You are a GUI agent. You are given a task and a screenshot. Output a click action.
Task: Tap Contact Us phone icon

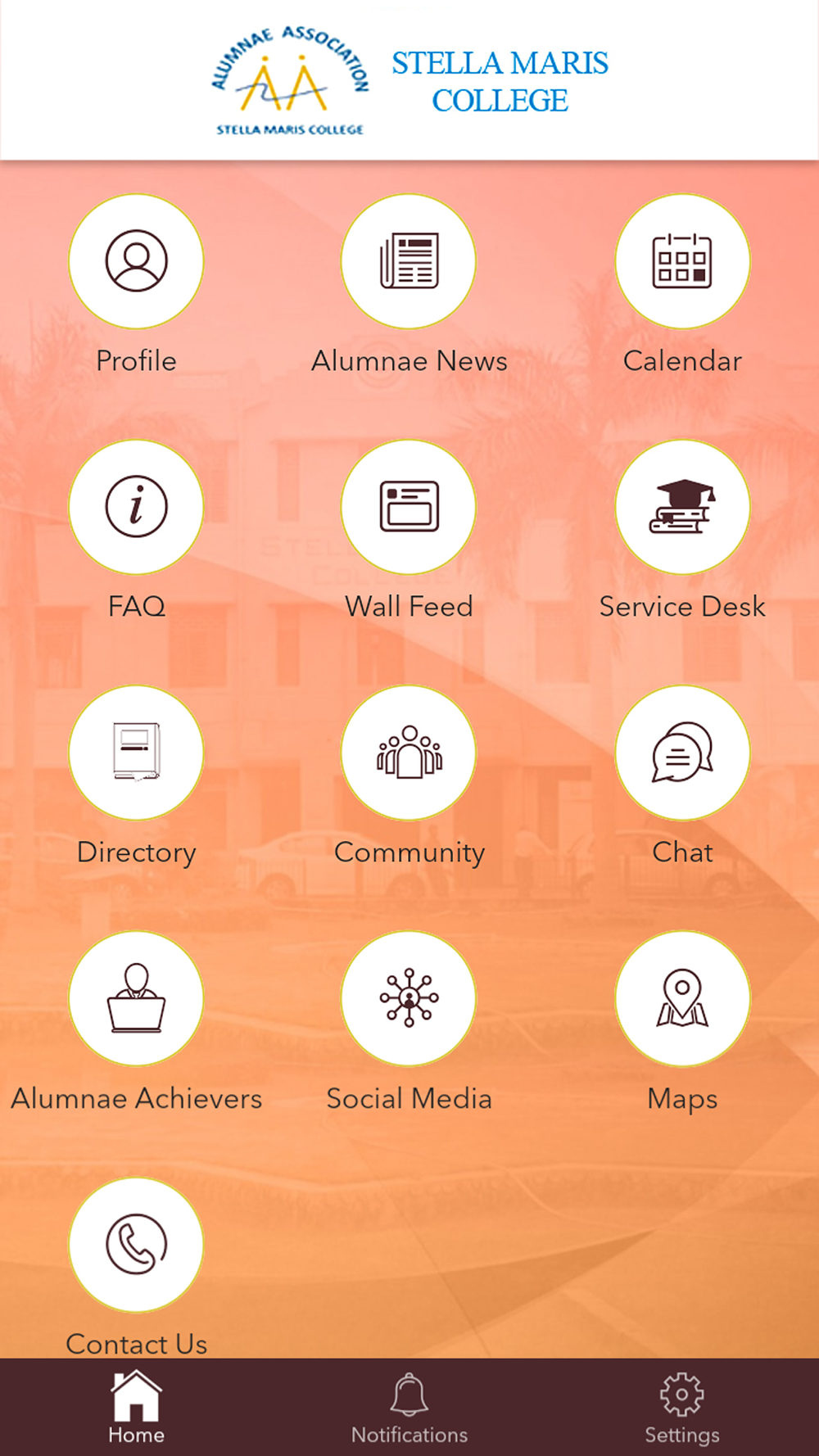tap(136, 1245)
